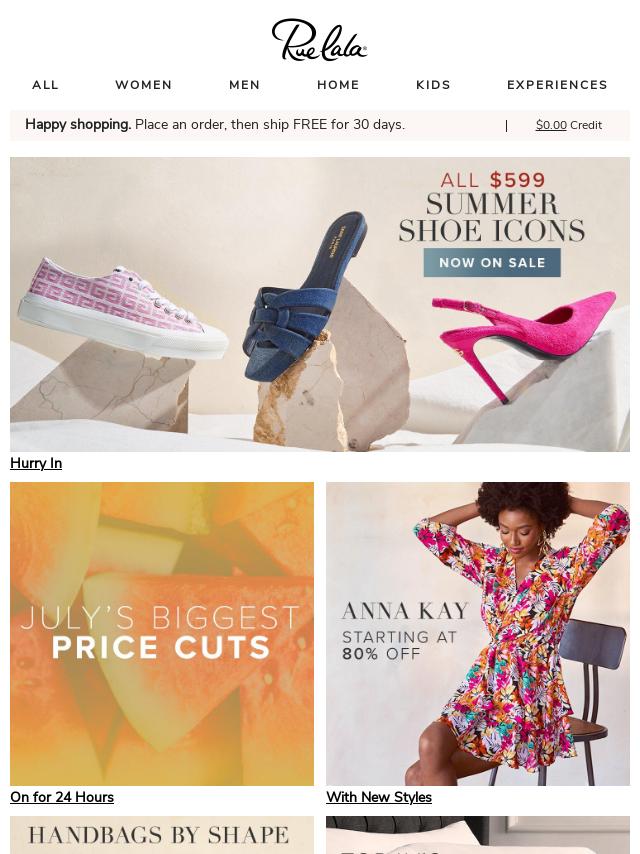View the $0.00 Credit balance
The image size is (640, 854).
click(568, 125)
